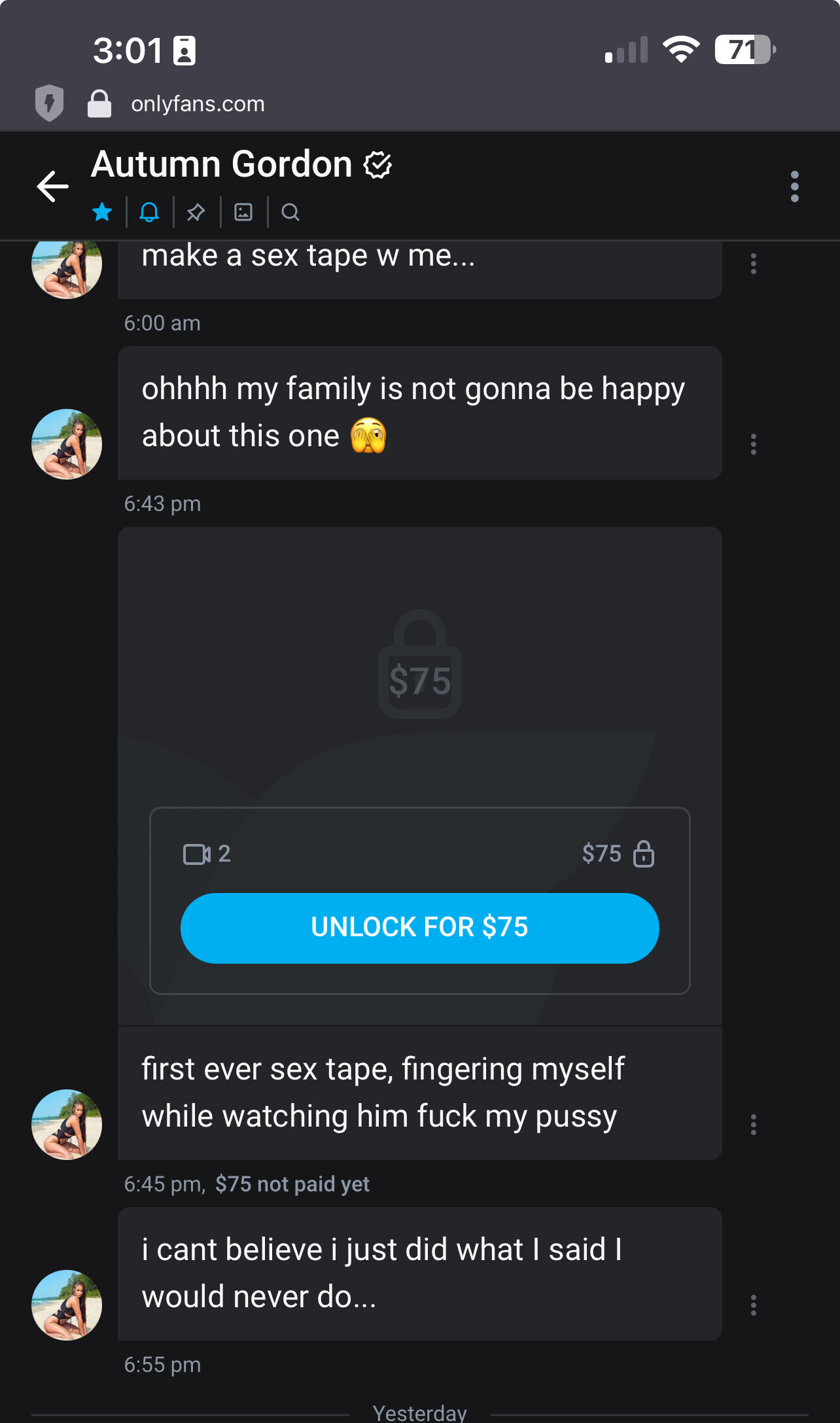This screenshot has height=1423, width=840.
Task: Toggle notifications bell for this chat
Action: pos(149,212)
